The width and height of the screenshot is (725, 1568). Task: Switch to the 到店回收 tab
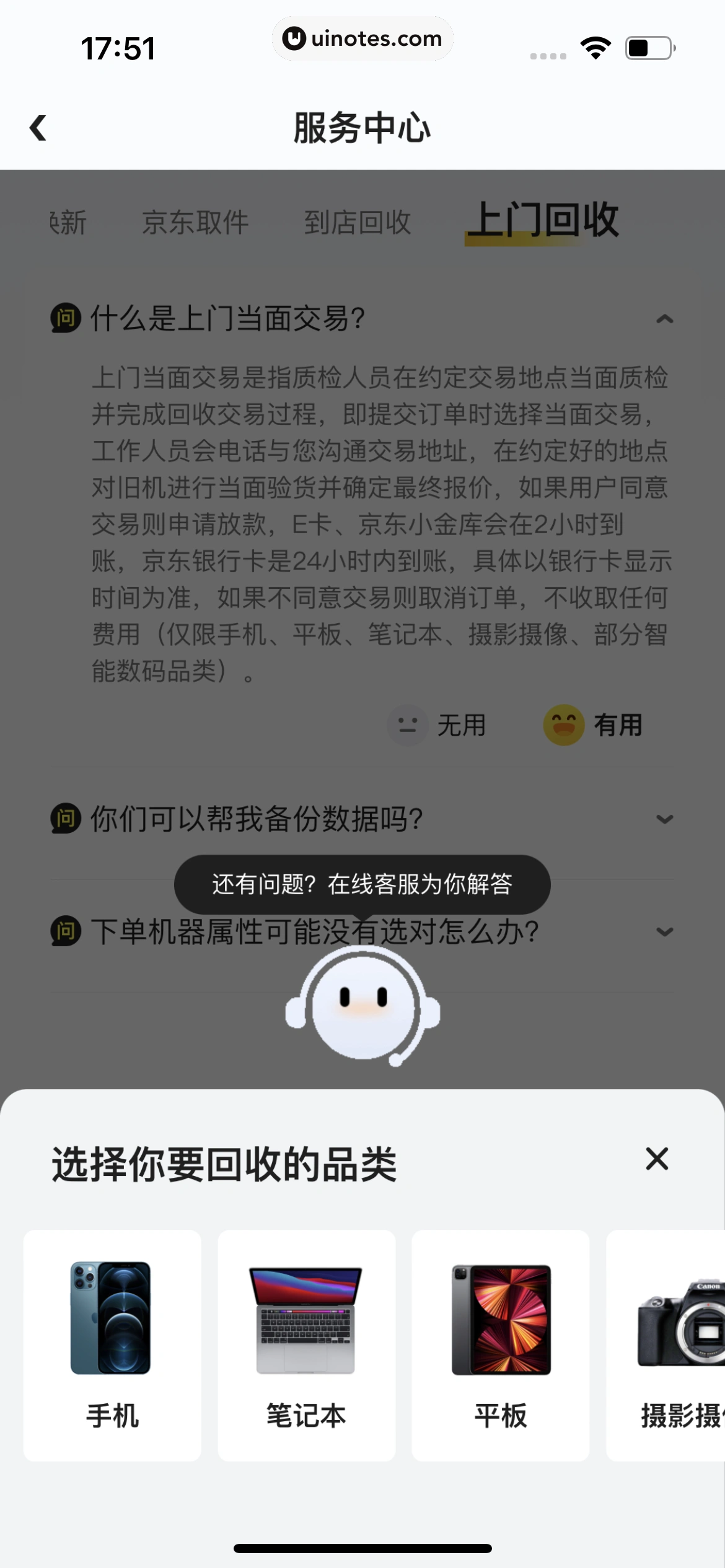point(358,222)
